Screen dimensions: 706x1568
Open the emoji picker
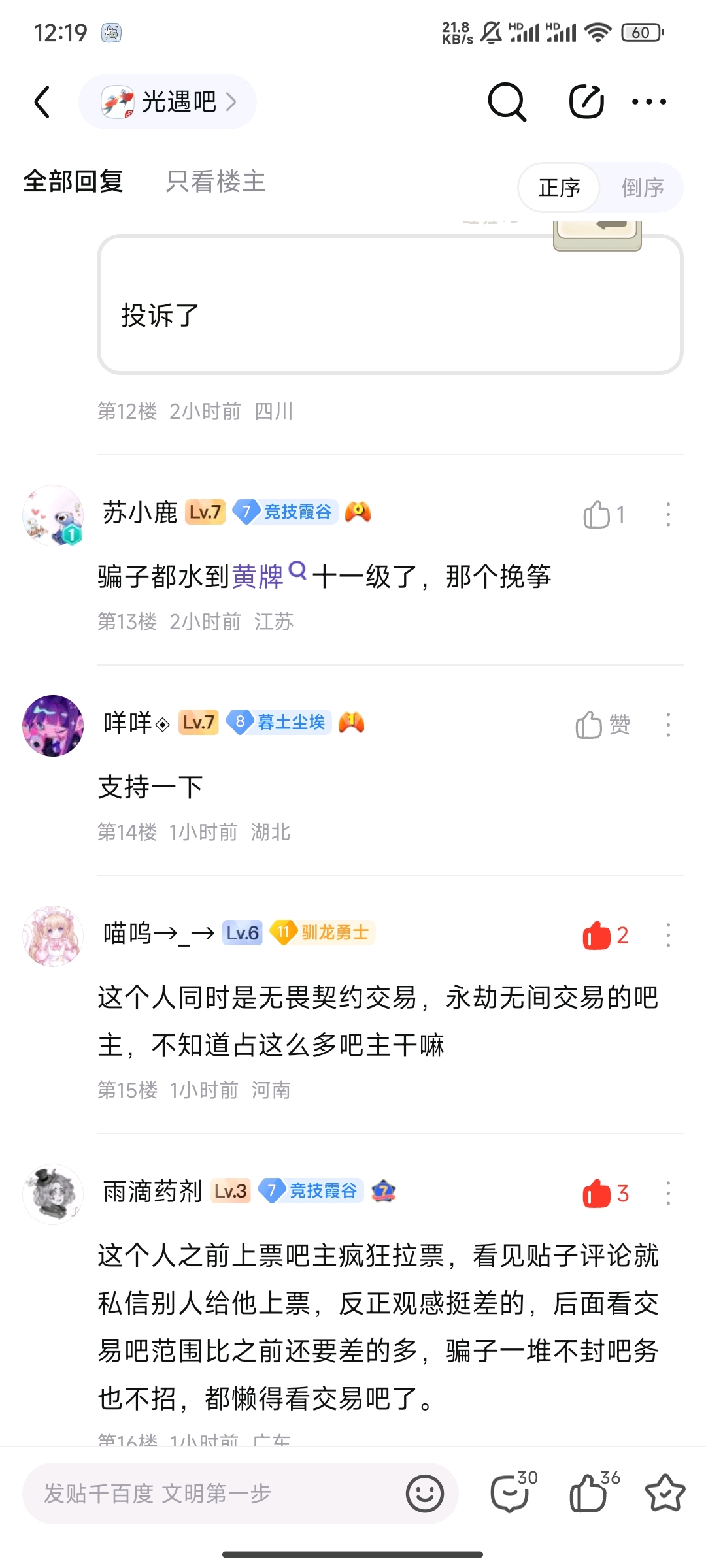pyautogui.click(x=424, y=1494)
